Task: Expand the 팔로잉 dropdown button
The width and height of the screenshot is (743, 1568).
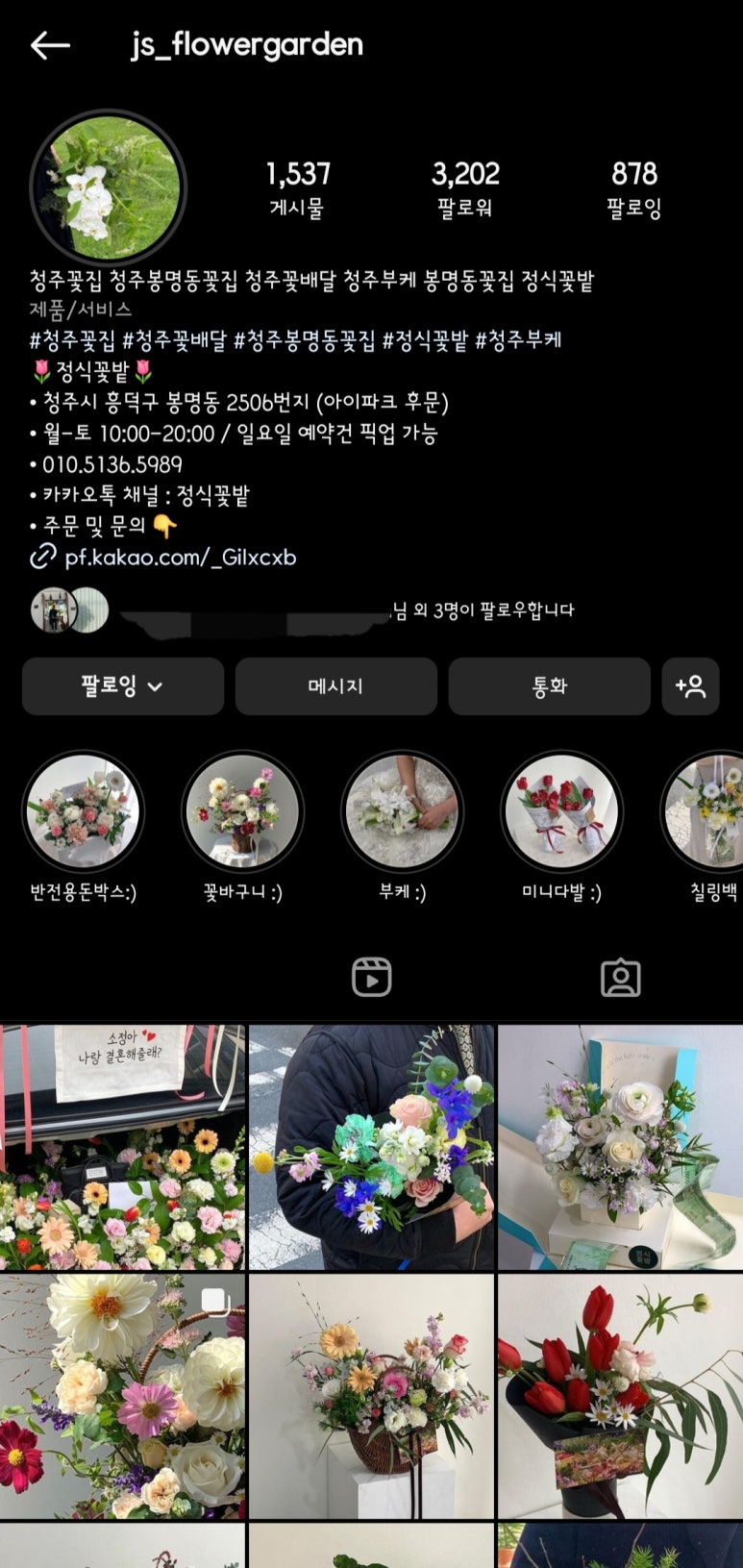Action: [x=123, y=686]
